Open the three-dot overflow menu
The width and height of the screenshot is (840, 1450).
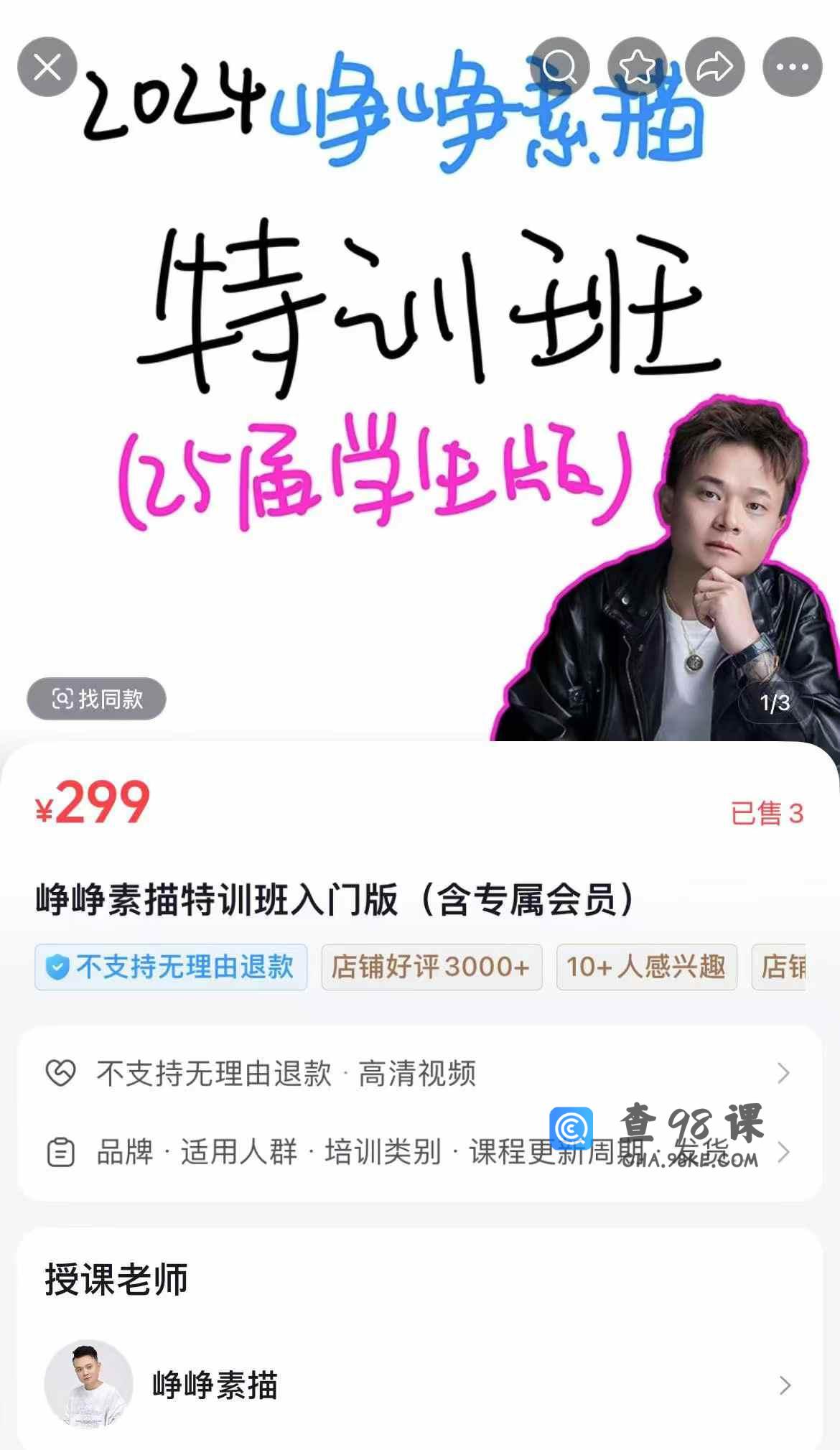pyautogui.click(x=793, y=67)
